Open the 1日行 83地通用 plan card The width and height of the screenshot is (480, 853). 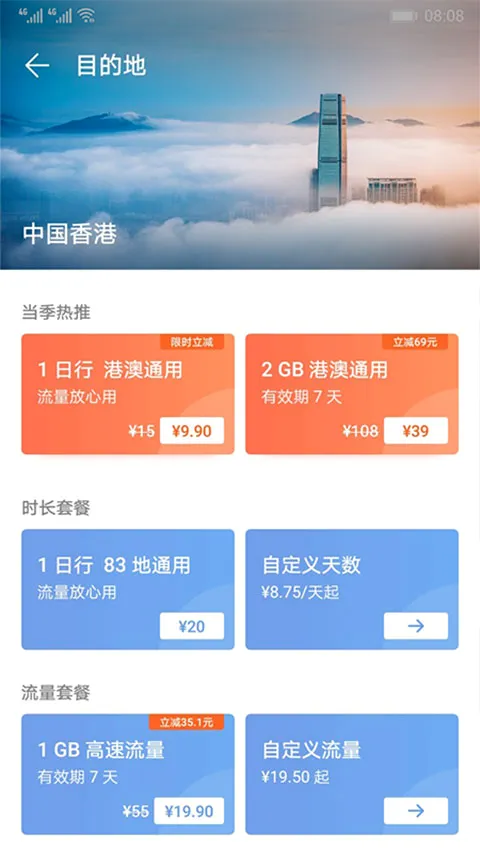click(128, 589)
